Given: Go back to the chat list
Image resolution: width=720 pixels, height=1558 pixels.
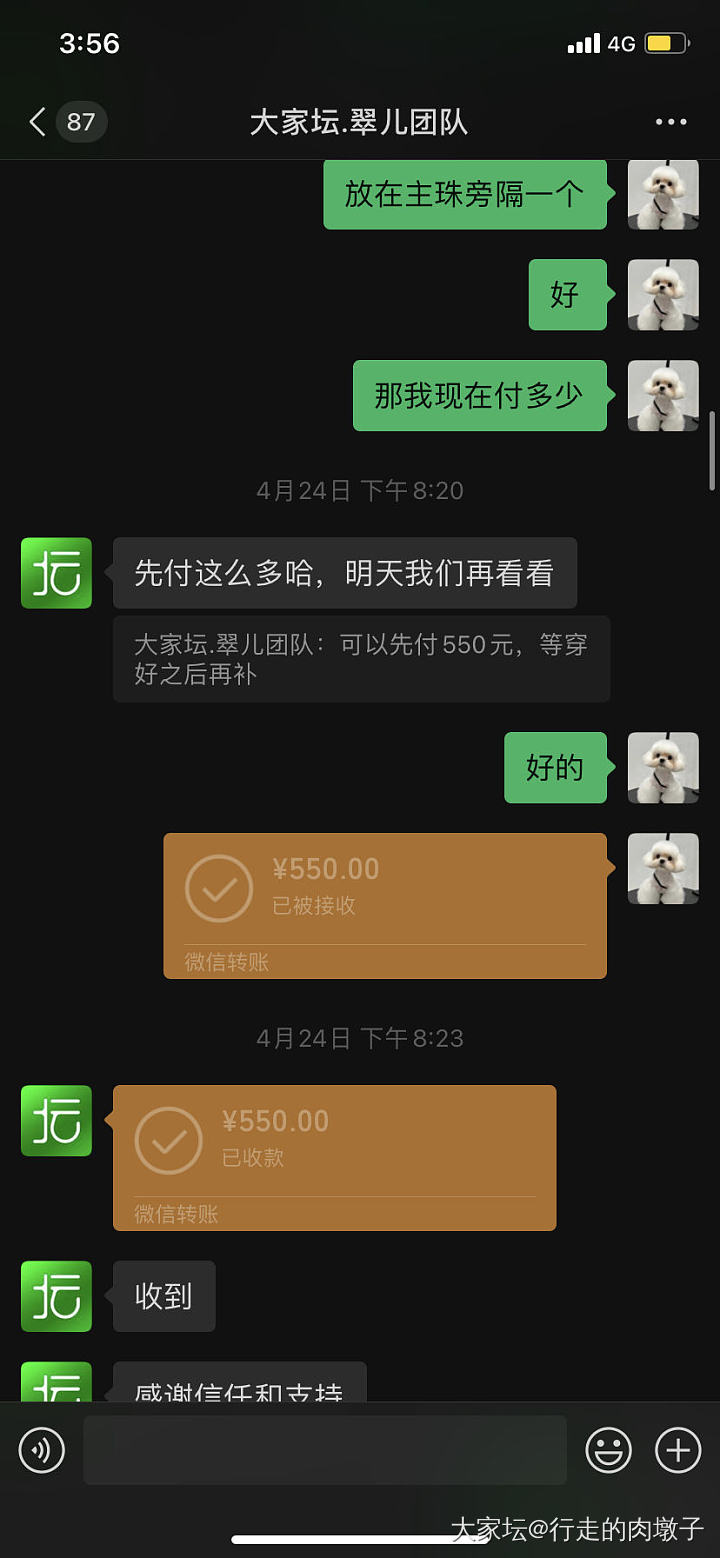Looking at the screenshot, I should [x=38, y=122].
